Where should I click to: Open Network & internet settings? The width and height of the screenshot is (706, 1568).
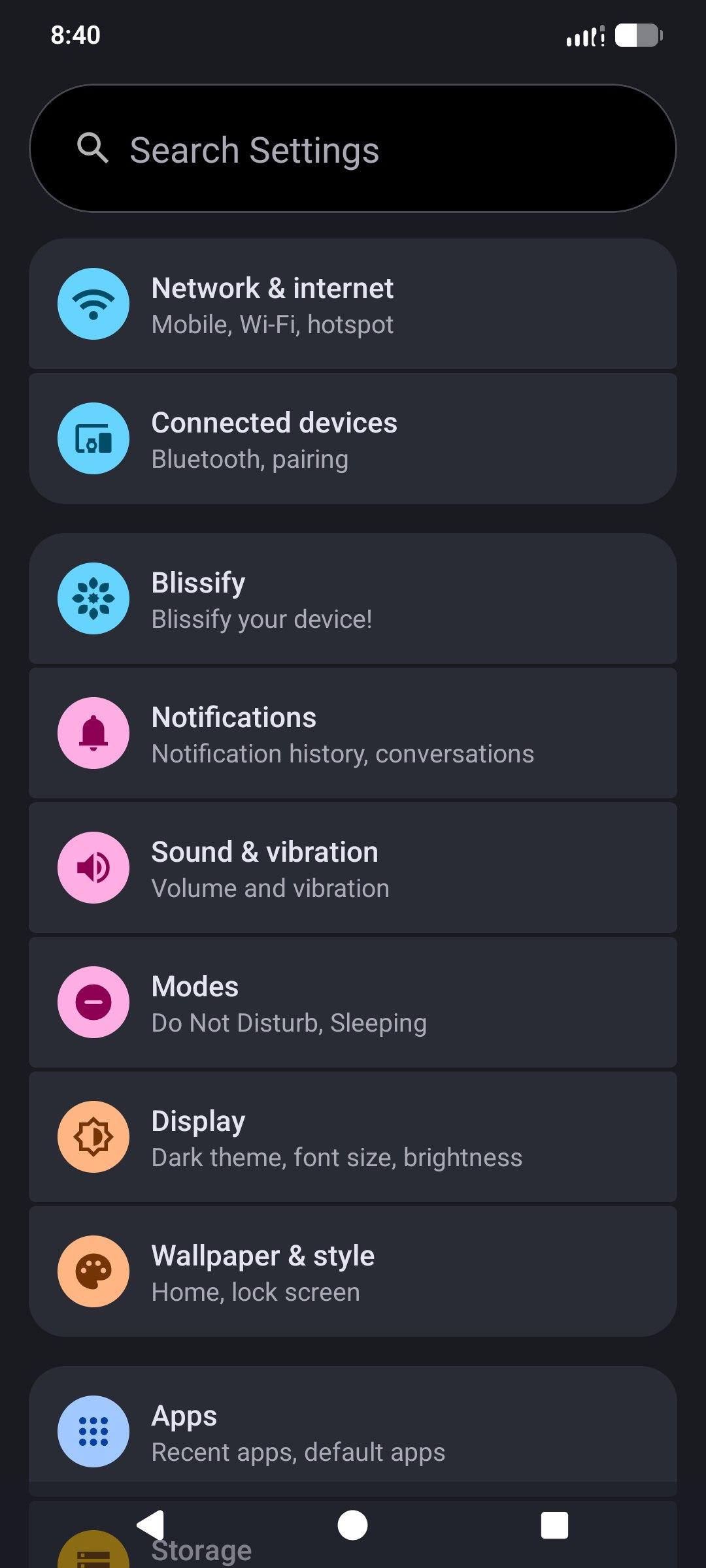click(353, 304)
